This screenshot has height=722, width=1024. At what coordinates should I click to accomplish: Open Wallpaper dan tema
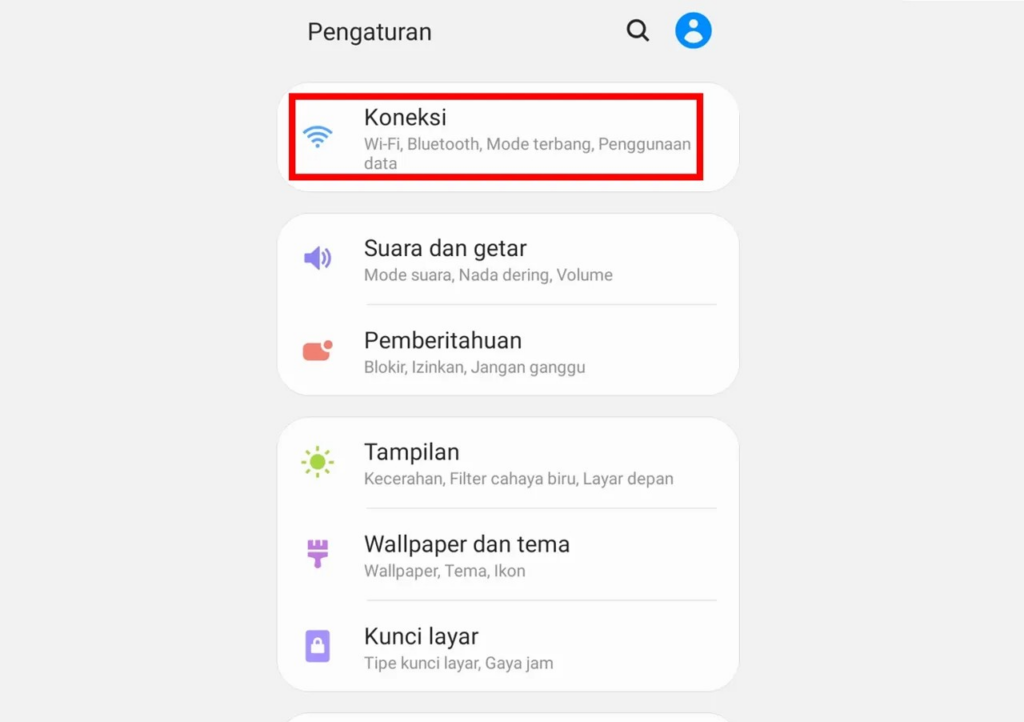pyautogui.click(x=507, y=555)
